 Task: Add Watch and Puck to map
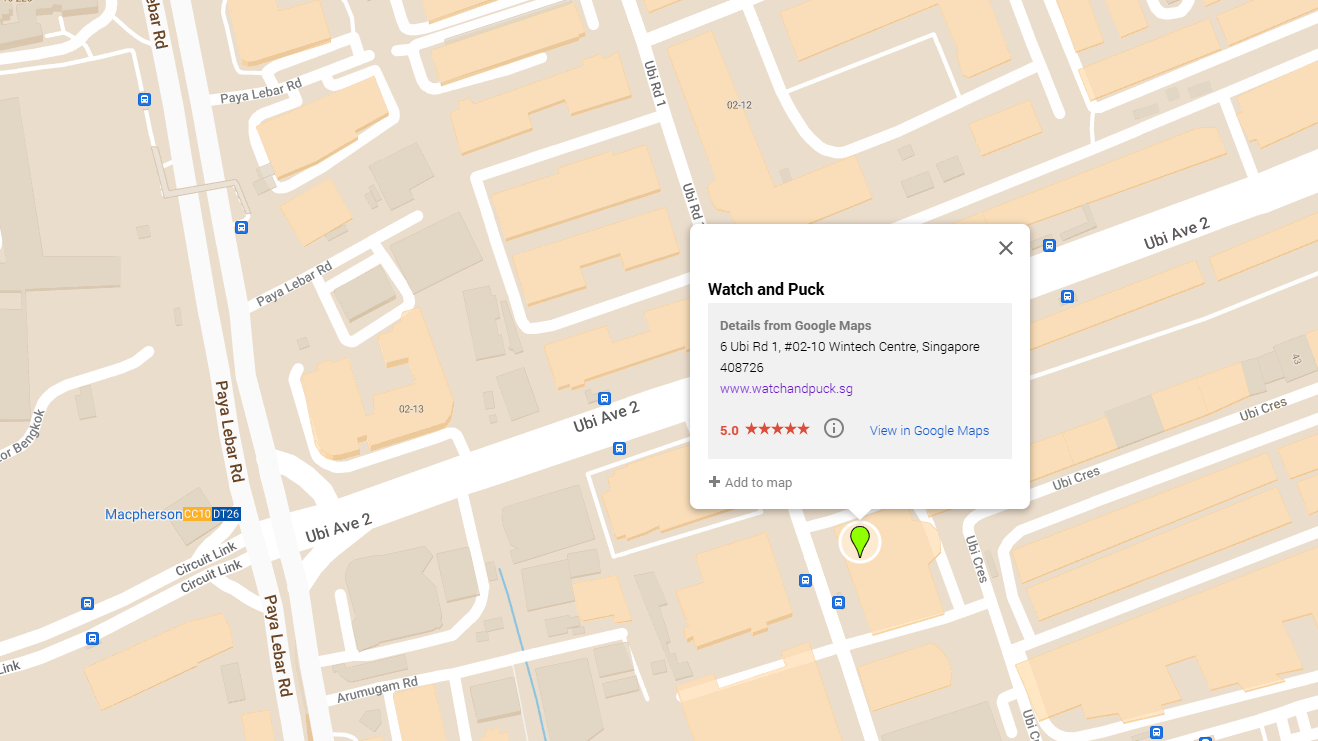(751, 483)
